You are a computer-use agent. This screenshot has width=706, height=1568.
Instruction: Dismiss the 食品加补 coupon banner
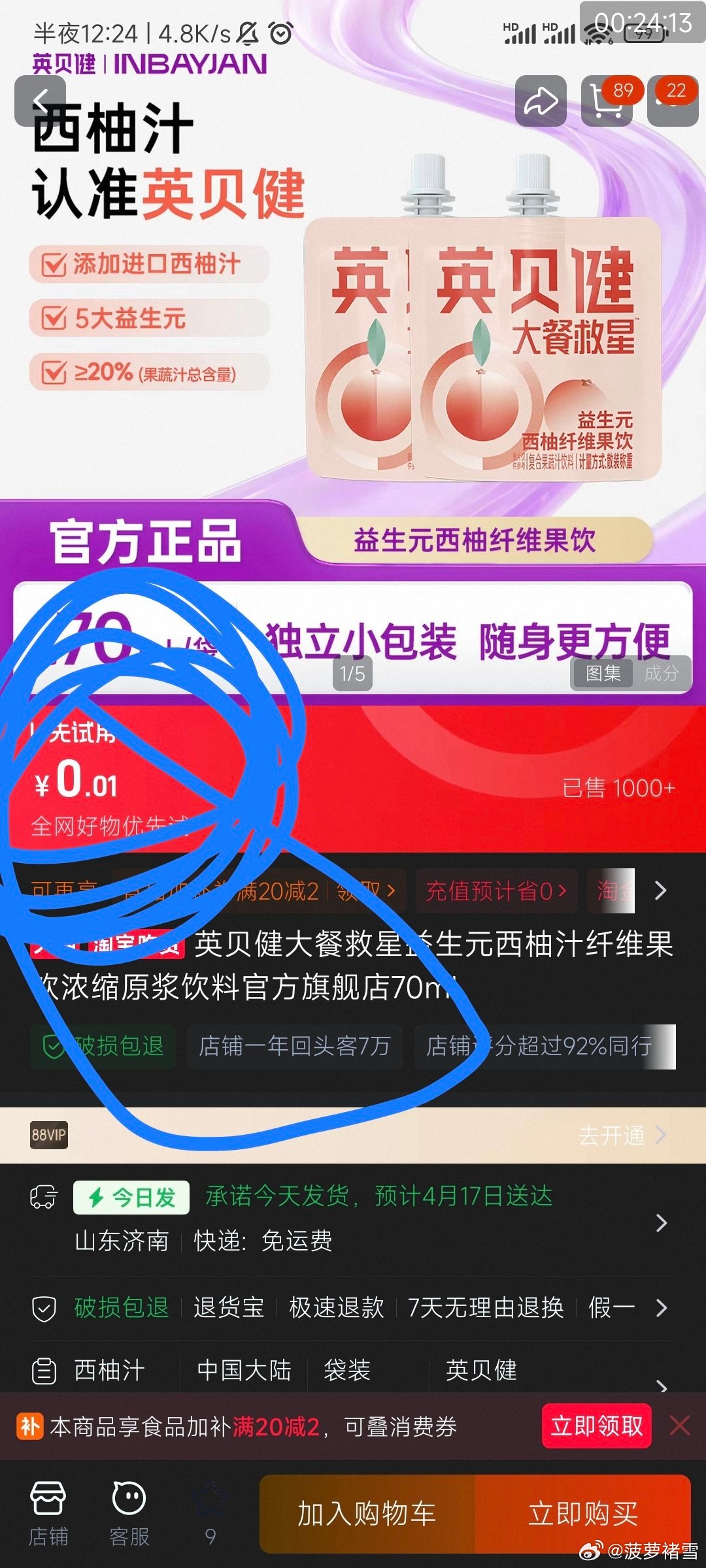680,1426
